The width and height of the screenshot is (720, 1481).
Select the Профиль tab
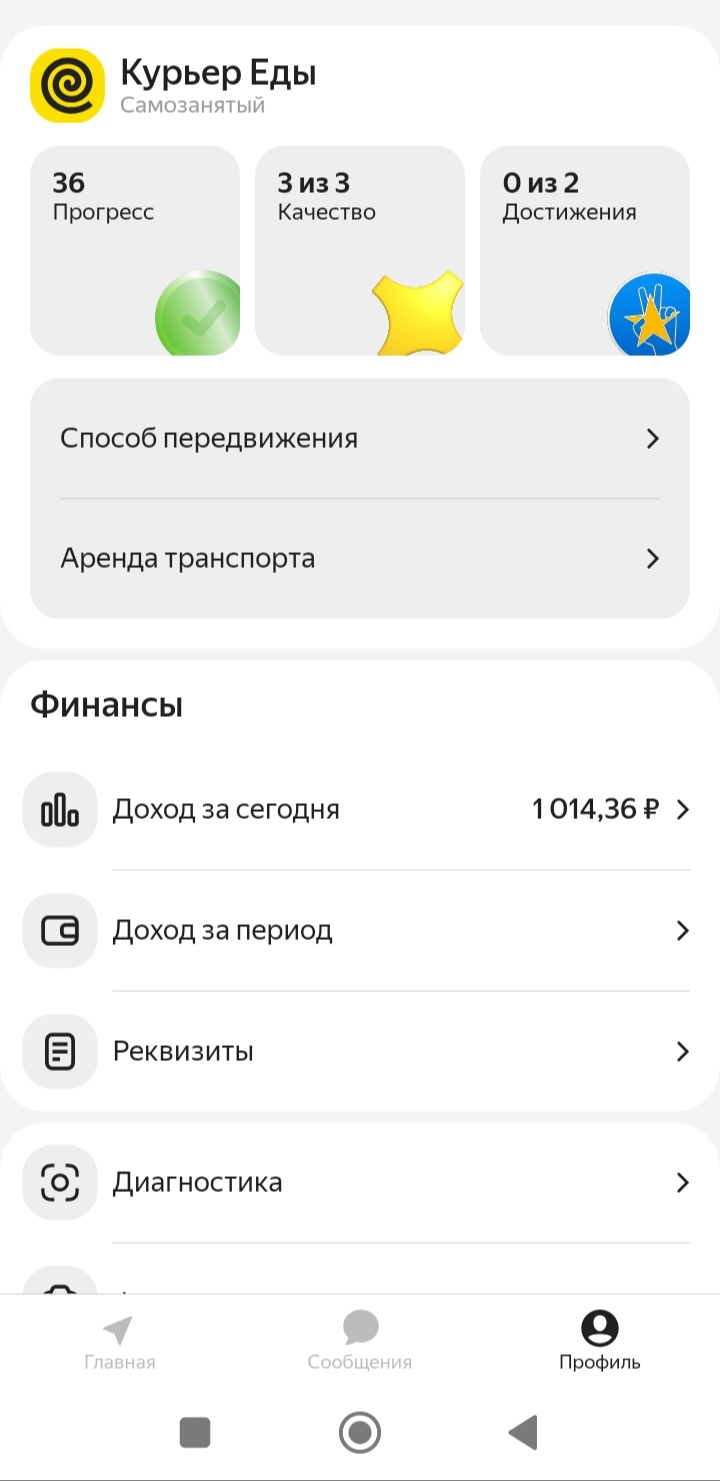pyautogui.click(x=599, y=1342)
